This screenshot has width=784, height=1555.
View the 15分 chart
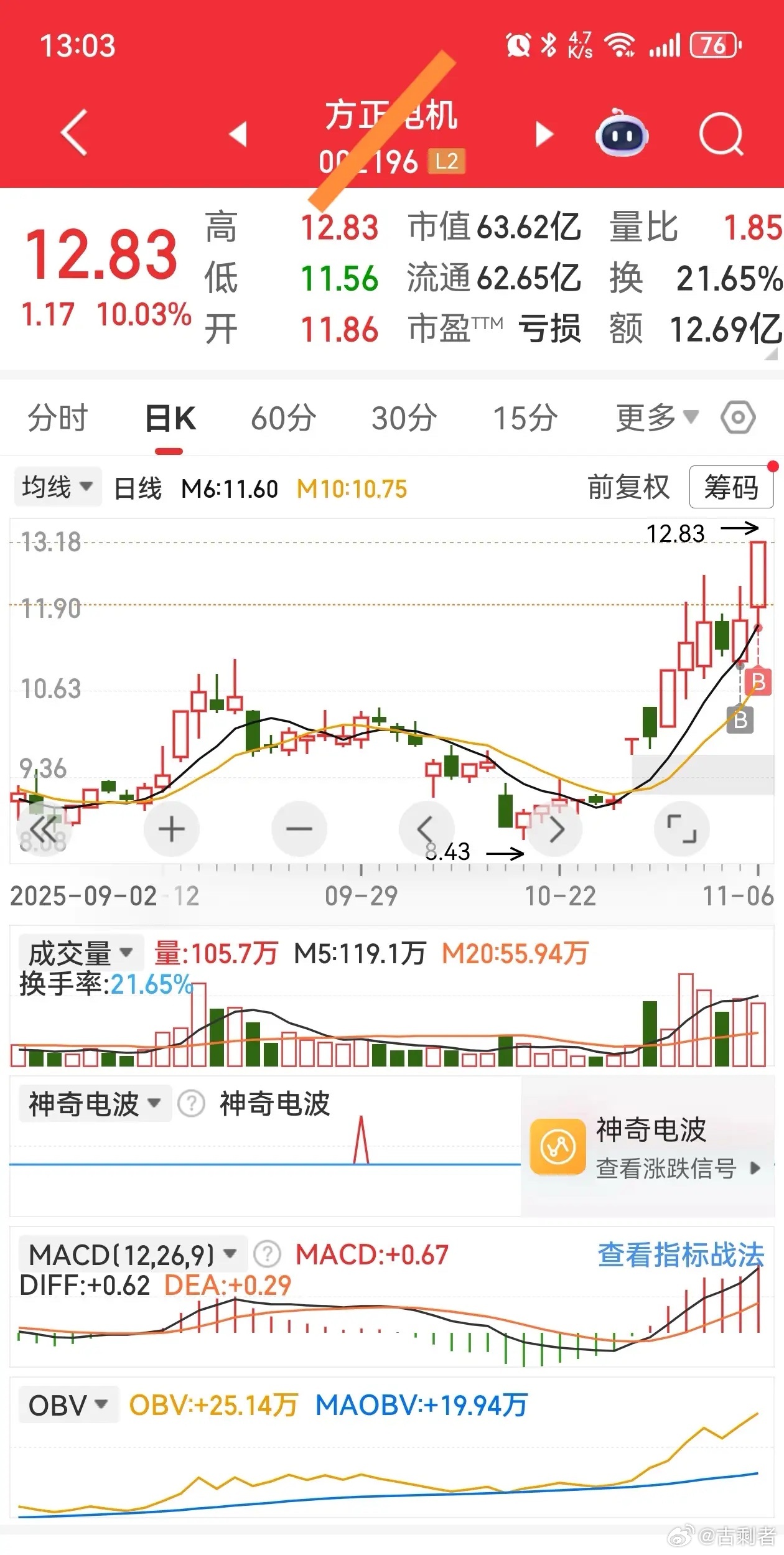click(x=526, y=418)
